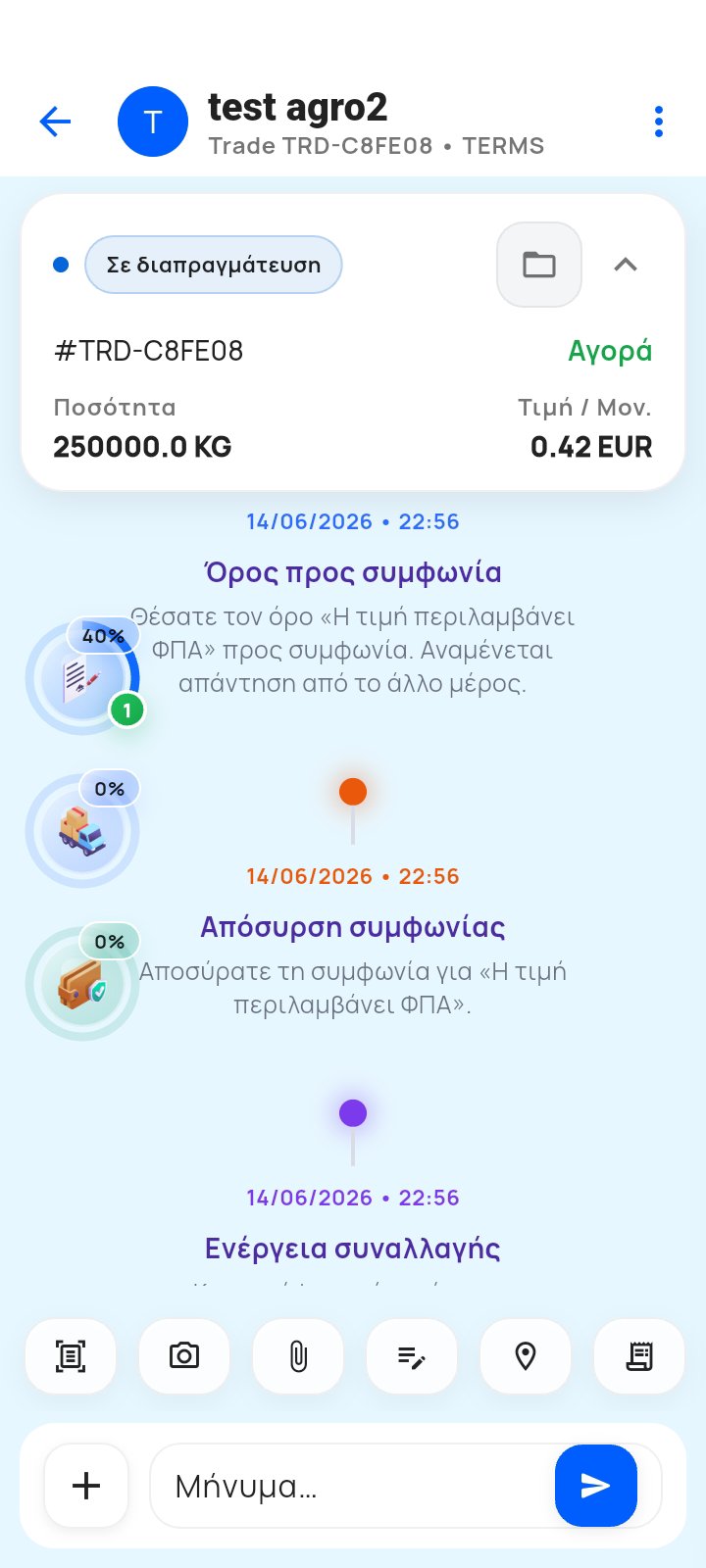Open the camera shortcut
706x1568 pixels.
pos(184,1356)
